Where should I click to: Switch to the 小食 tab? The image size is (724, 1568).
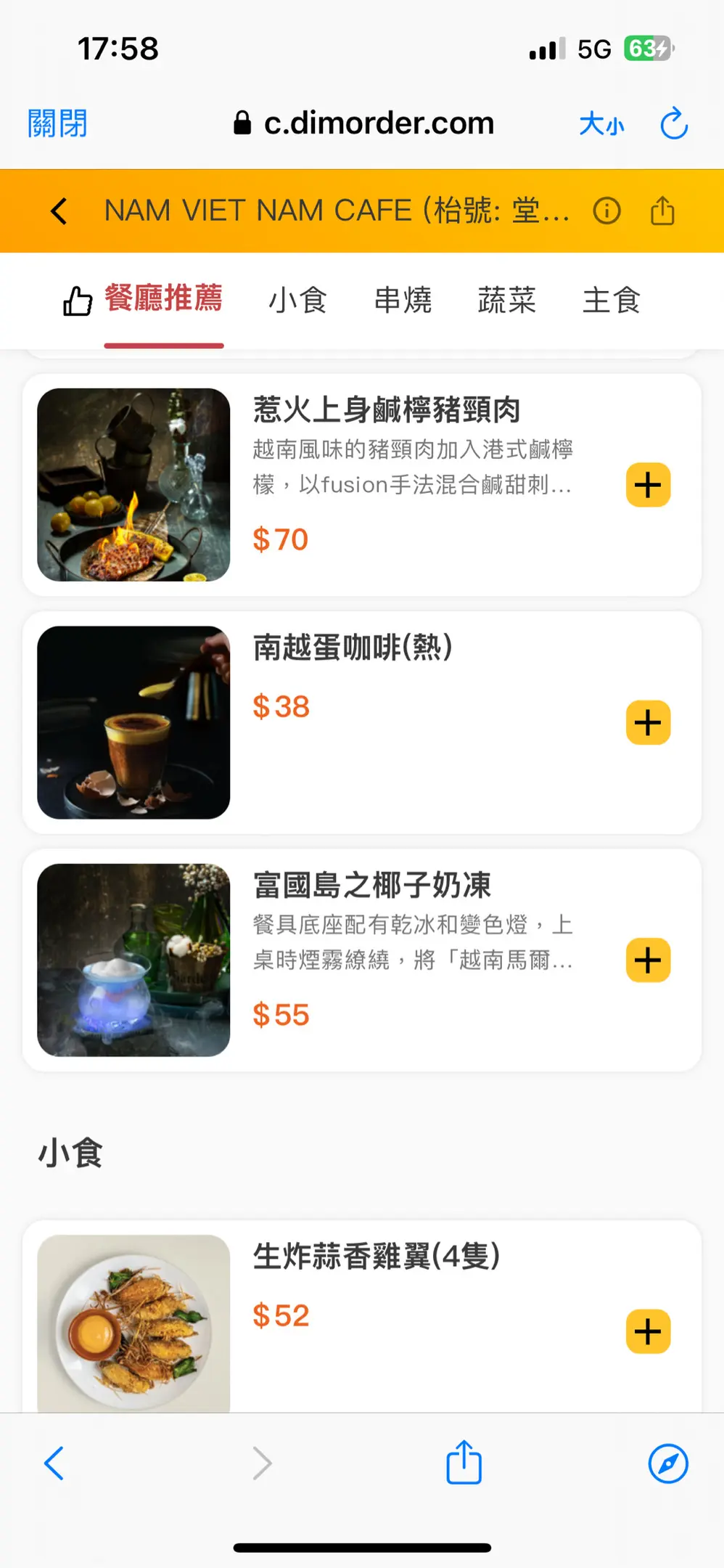(x=297, y=300)
